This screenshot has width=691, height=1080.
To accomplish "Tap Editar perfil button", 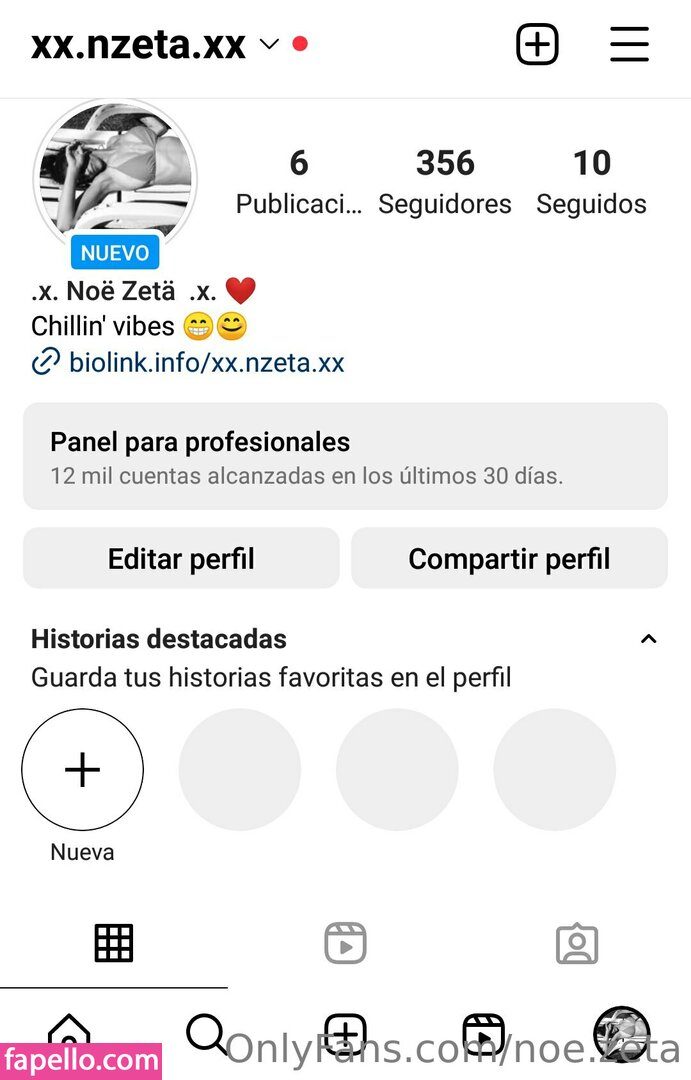I will tap(181, 558).
